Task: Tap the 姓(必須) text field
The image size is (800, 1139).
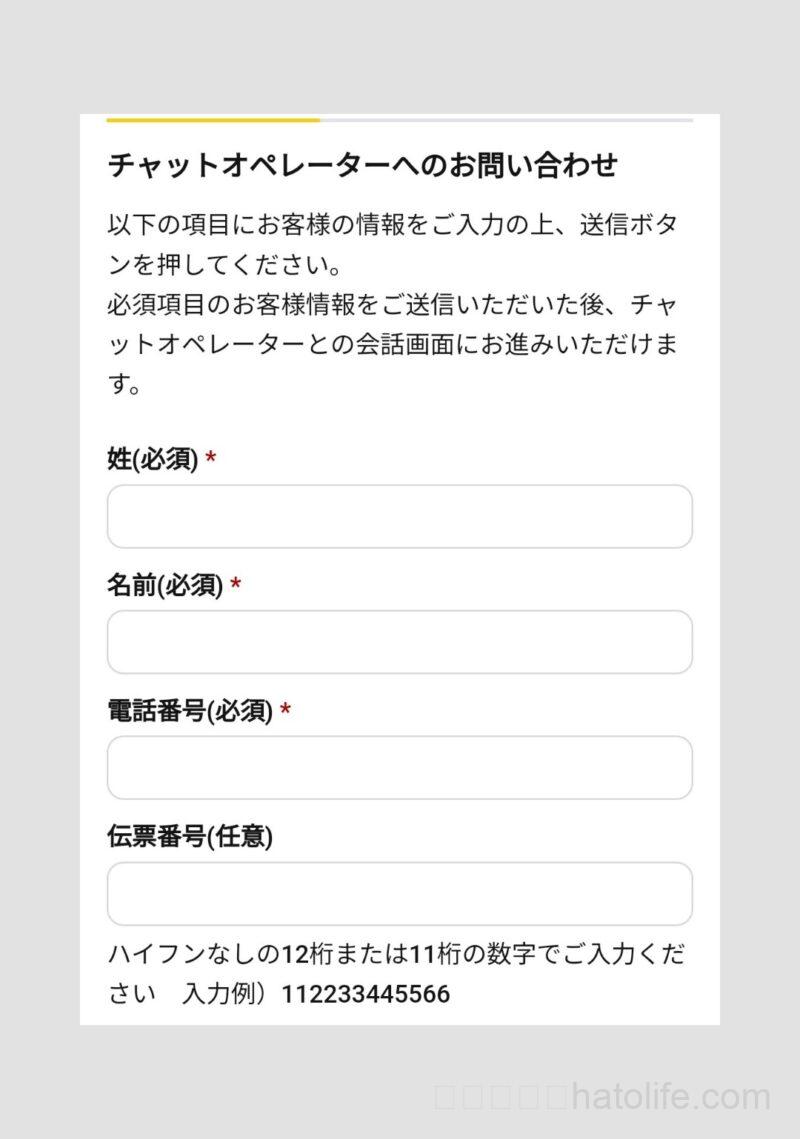Action: (x=399, y=517)
